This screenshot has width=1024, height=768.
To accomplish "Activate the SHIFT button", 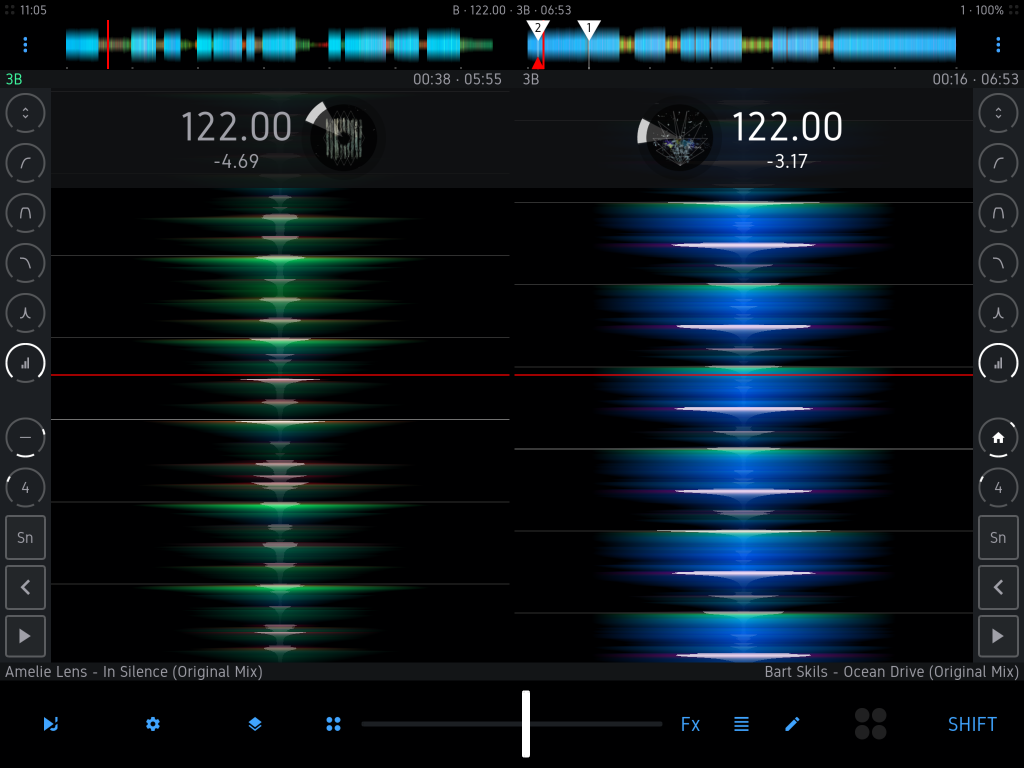I will 972,724.
